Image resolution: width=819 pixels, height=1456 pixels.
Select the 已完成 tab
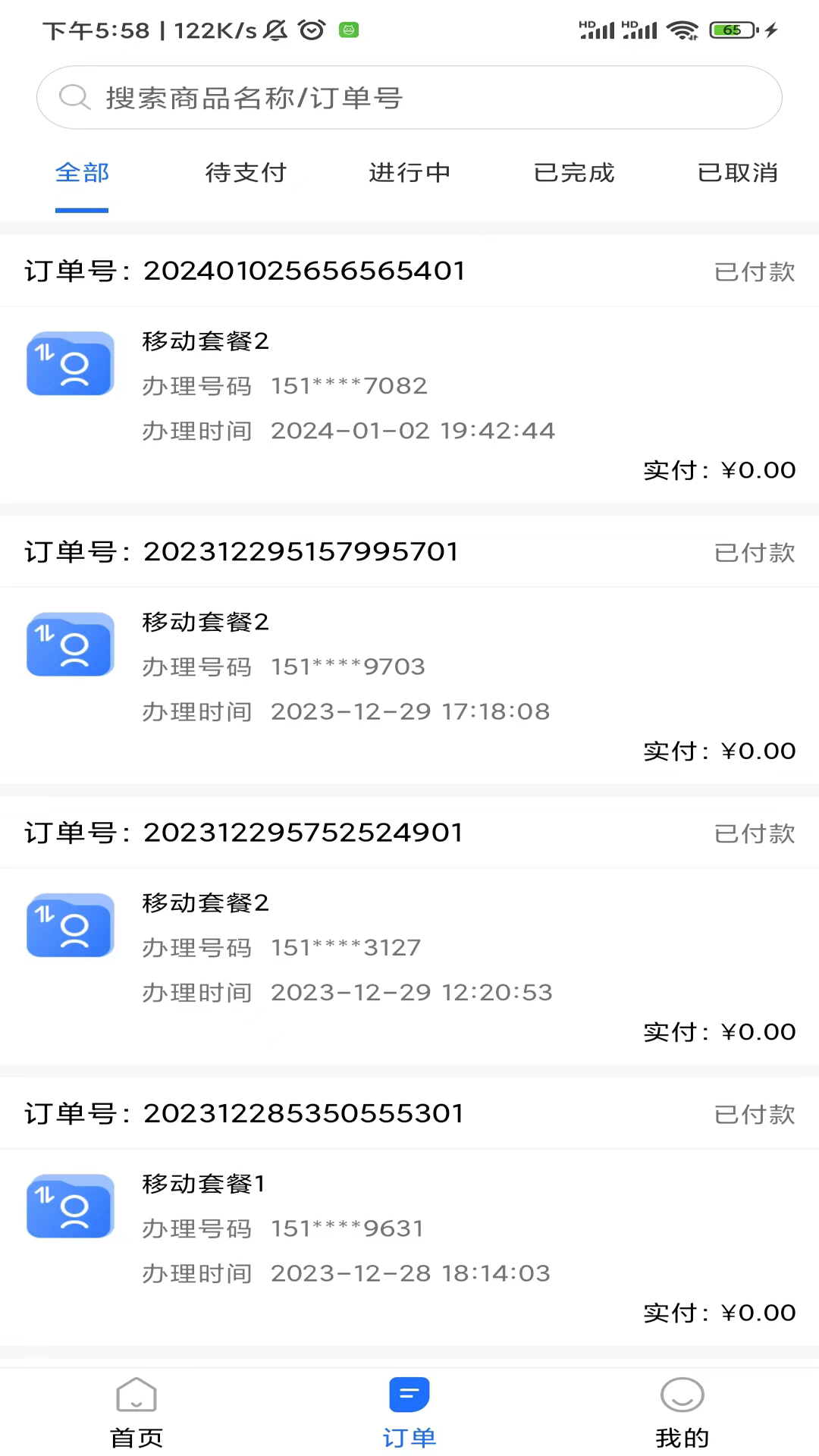(573, 173)
